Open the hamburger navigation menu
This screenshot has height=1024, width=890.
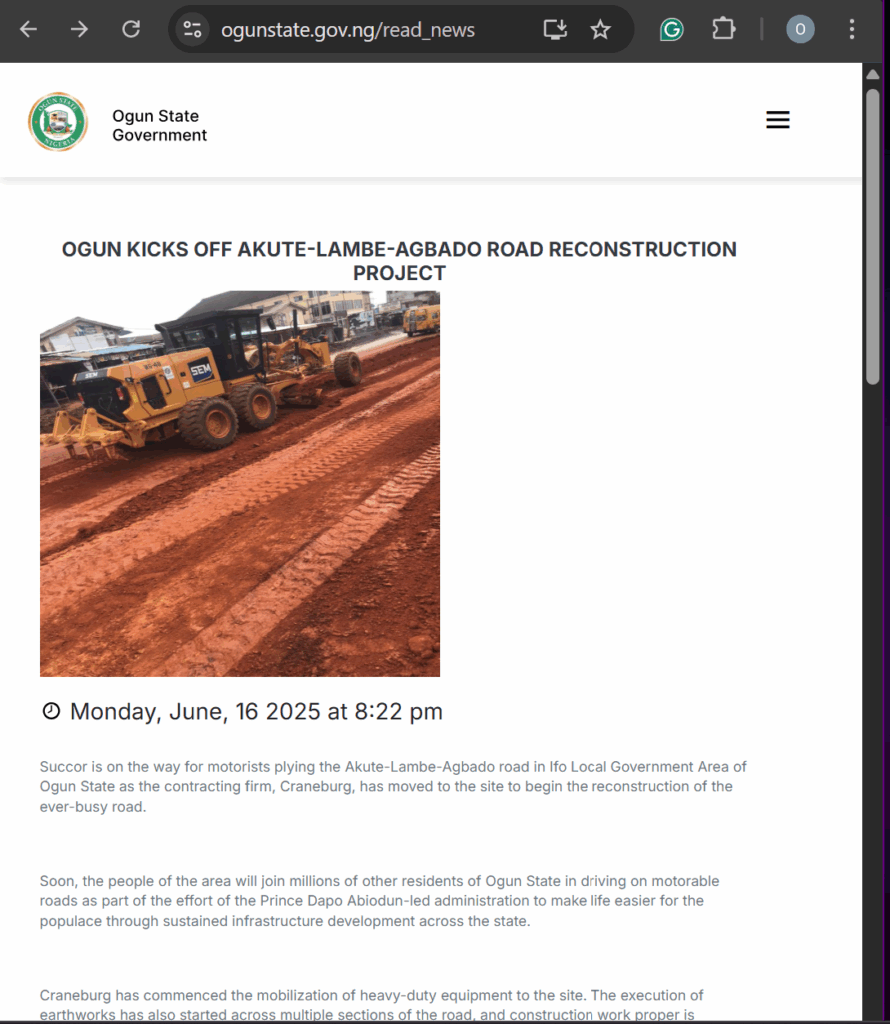coord(777,121)
